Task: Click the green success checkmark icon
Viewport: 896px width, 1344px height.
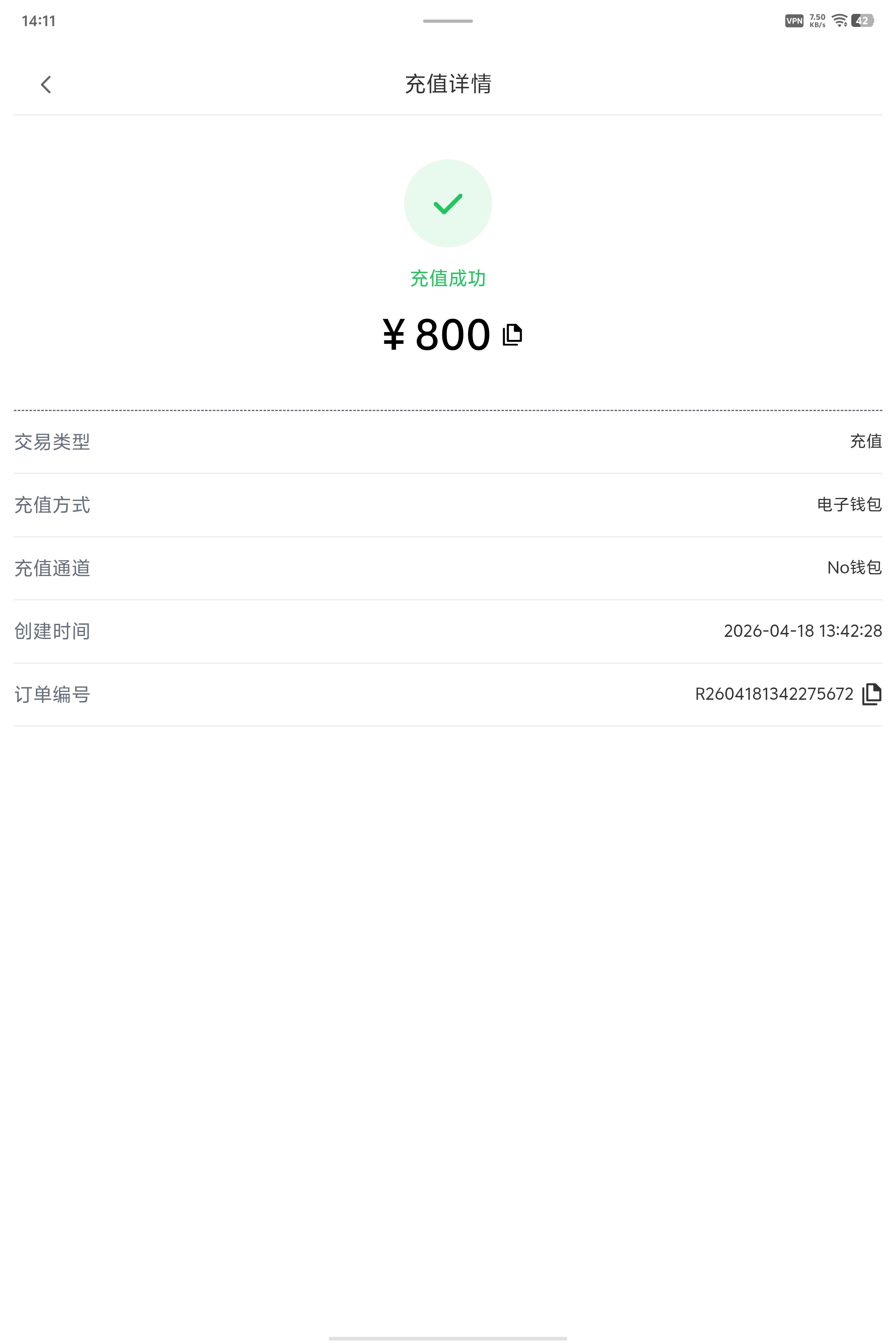Action: (x=448, y=203)
